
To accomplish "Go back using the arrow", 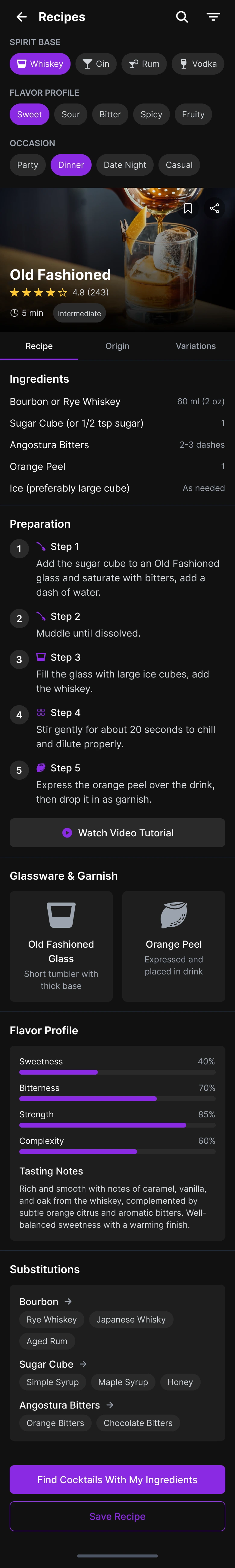I will coord(21,17).
